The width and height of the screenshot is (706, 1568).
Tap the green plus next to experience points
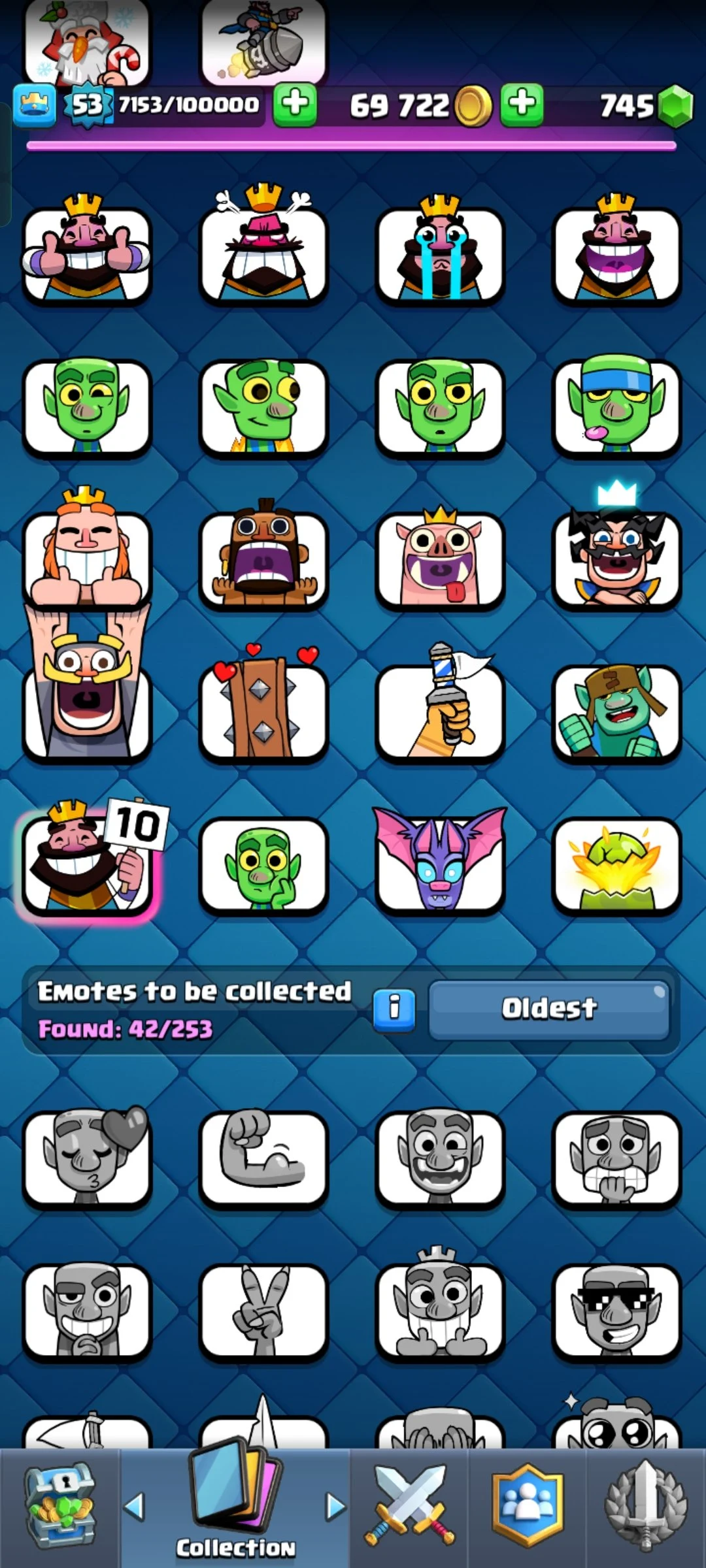click(295, 104)
